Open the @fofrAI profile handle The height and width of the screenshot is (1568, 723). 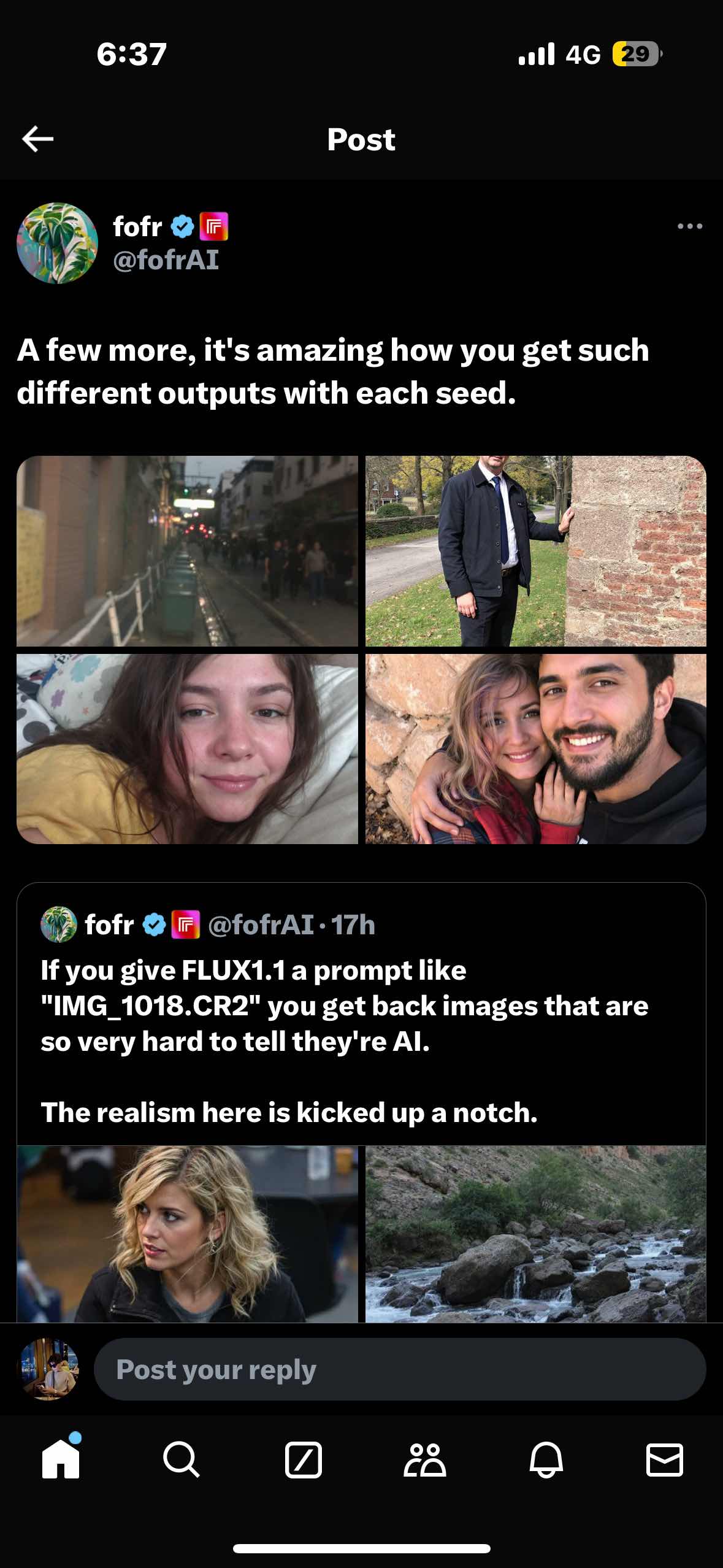click(x=166, y=260)
